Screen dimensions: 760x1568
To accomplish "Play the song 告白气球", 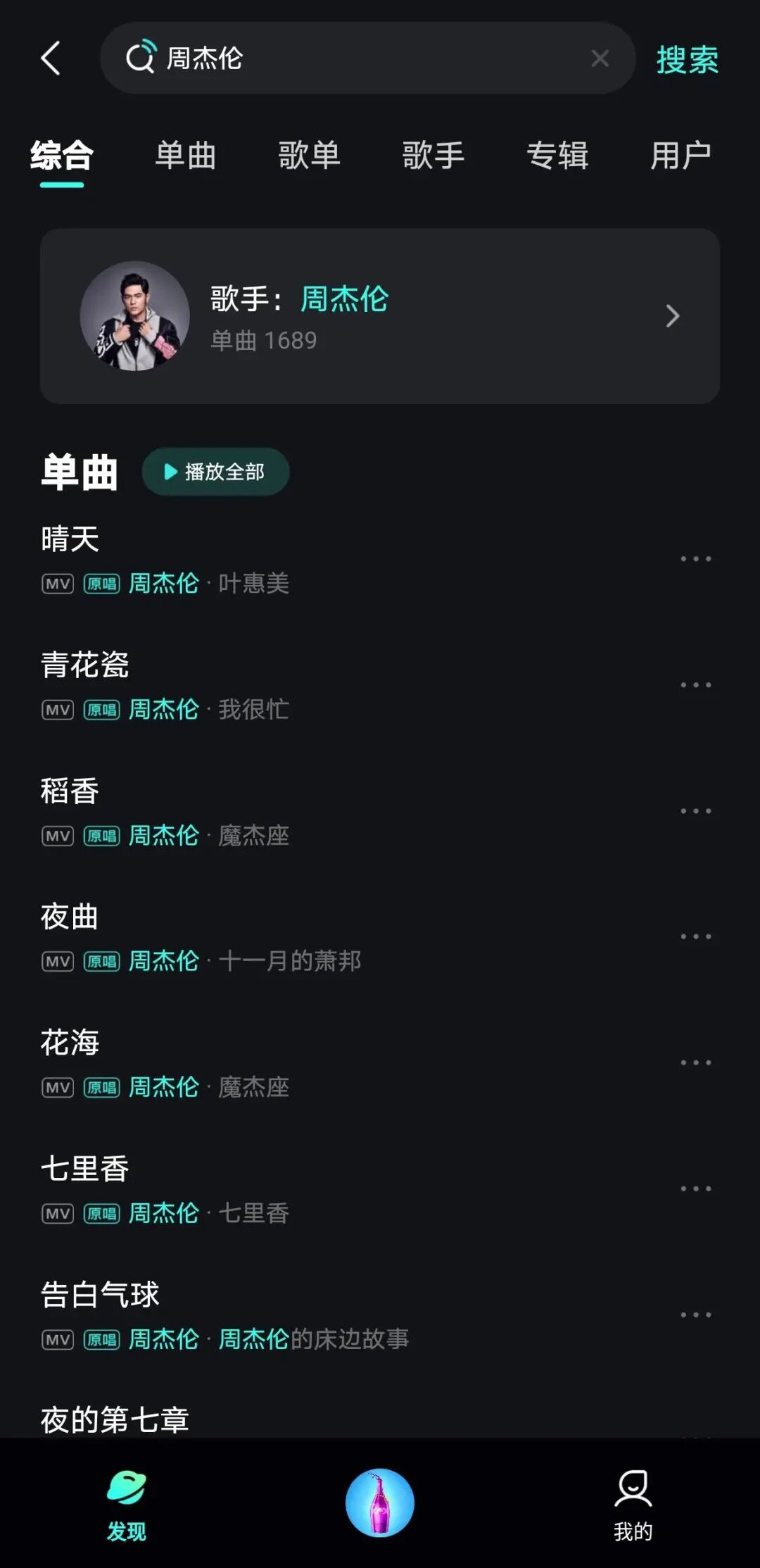I will pos(281,1315).
